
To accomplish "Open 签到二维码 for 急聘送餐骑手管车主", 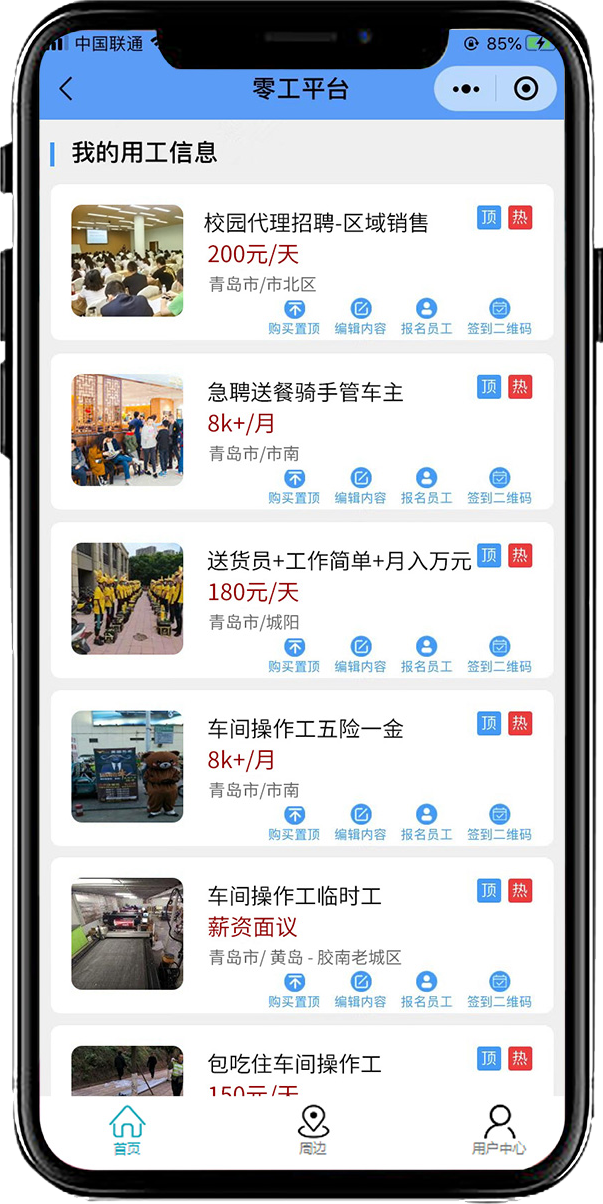I will [x=499, y=486].
